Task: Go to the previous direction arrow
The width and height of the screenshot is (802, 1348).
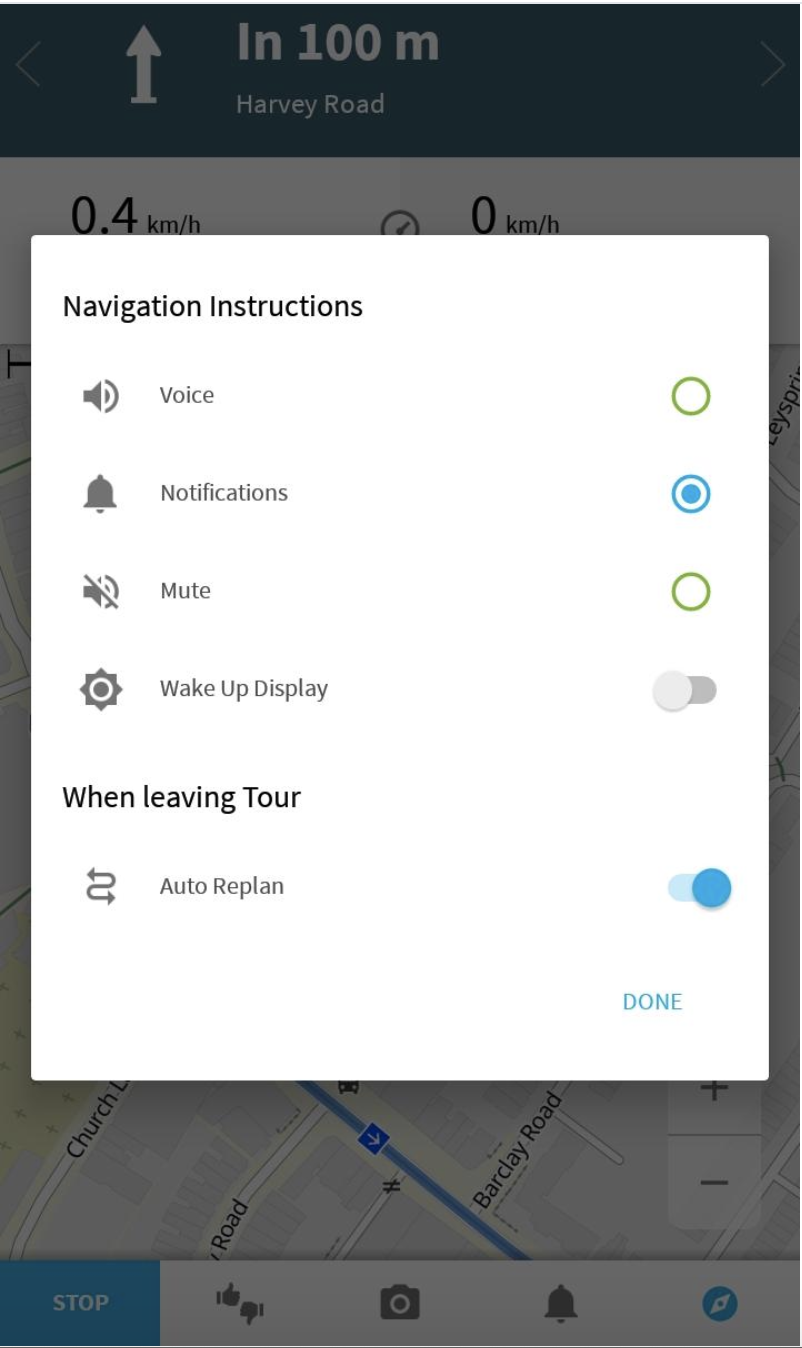Action: point(28,66)
